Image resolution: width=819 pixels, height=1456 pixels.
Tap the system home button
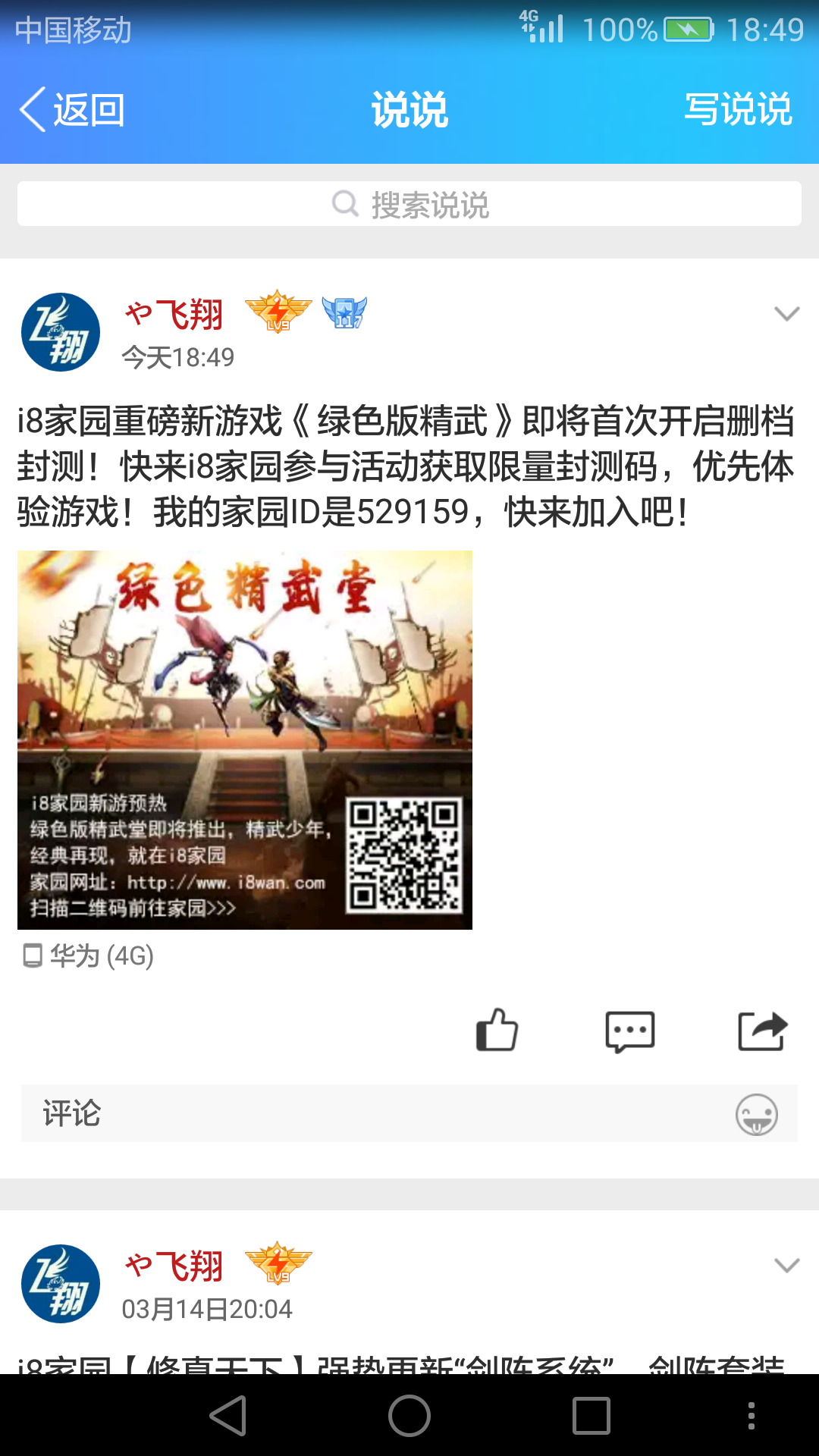pyautogui.click(x=409, y=1415)
